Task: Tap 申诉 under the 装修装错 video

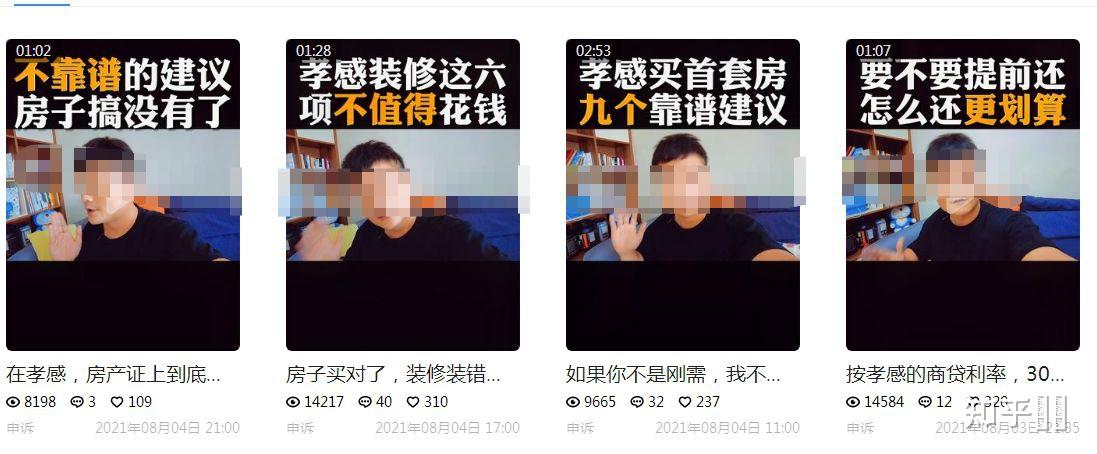Action: (x=300, y=428)
